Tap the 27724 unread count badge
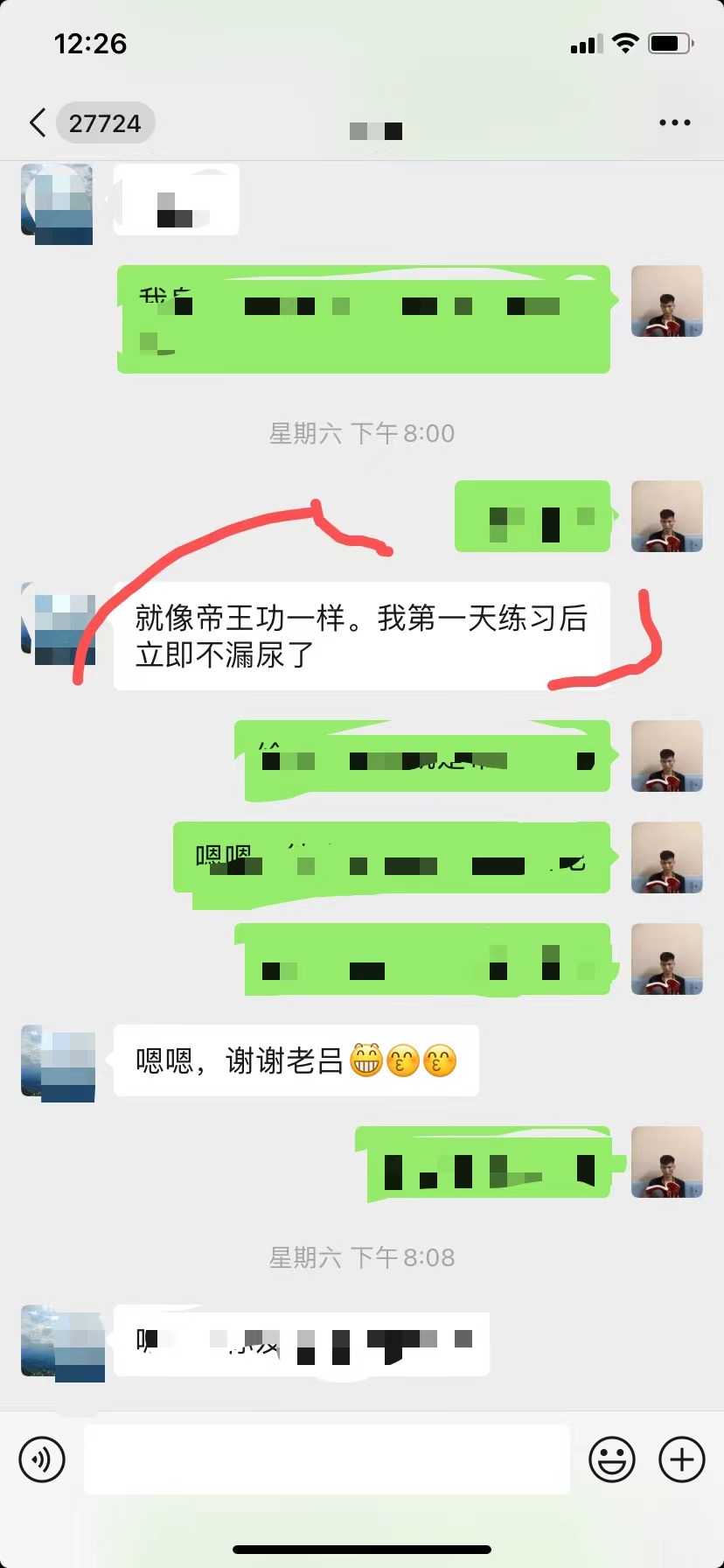 point(105,122)
